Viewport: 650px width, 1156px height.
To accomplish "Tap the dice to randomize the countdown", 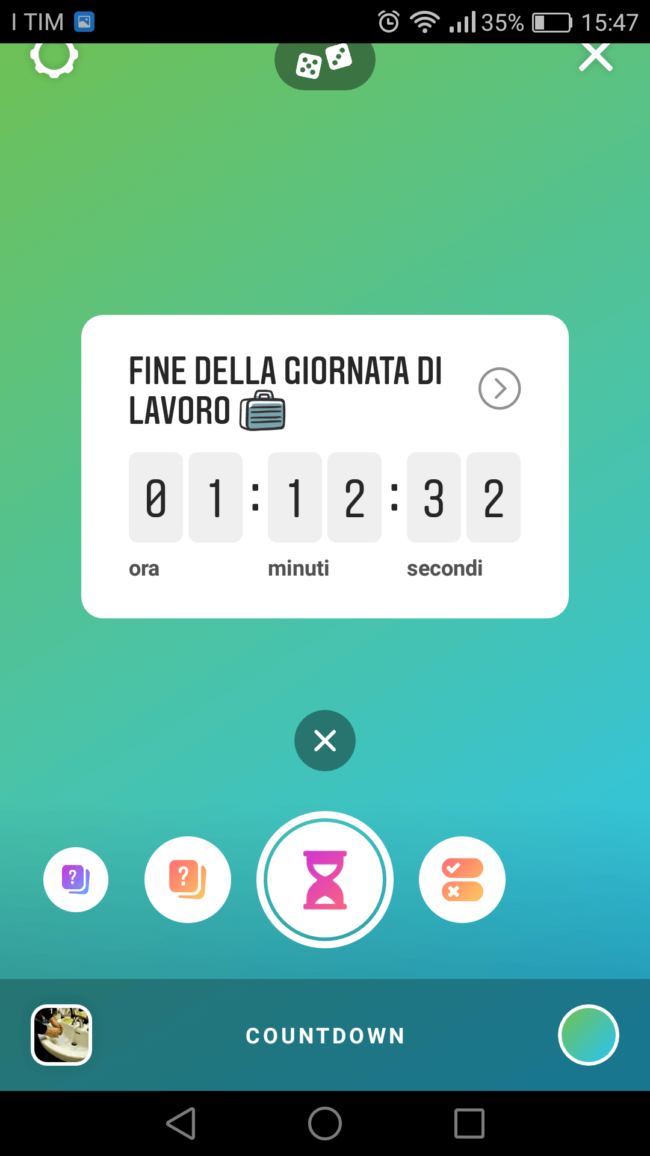I will 324,62.
